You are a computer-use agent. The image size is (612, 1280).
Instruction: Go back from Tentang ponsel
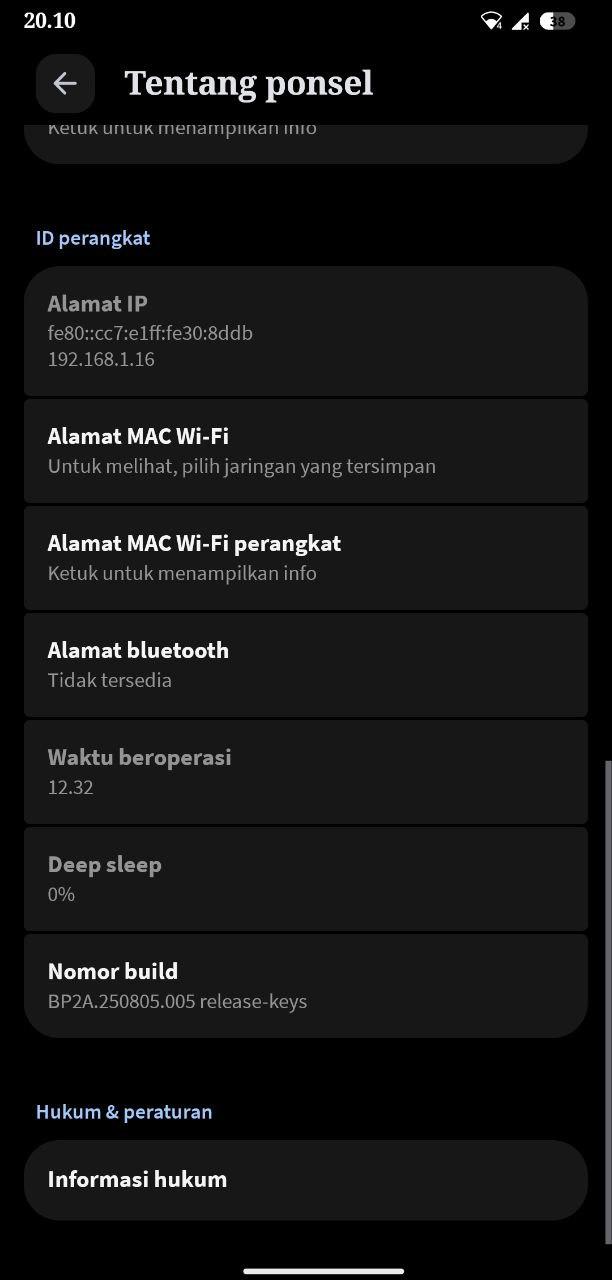tap(65, 83)
